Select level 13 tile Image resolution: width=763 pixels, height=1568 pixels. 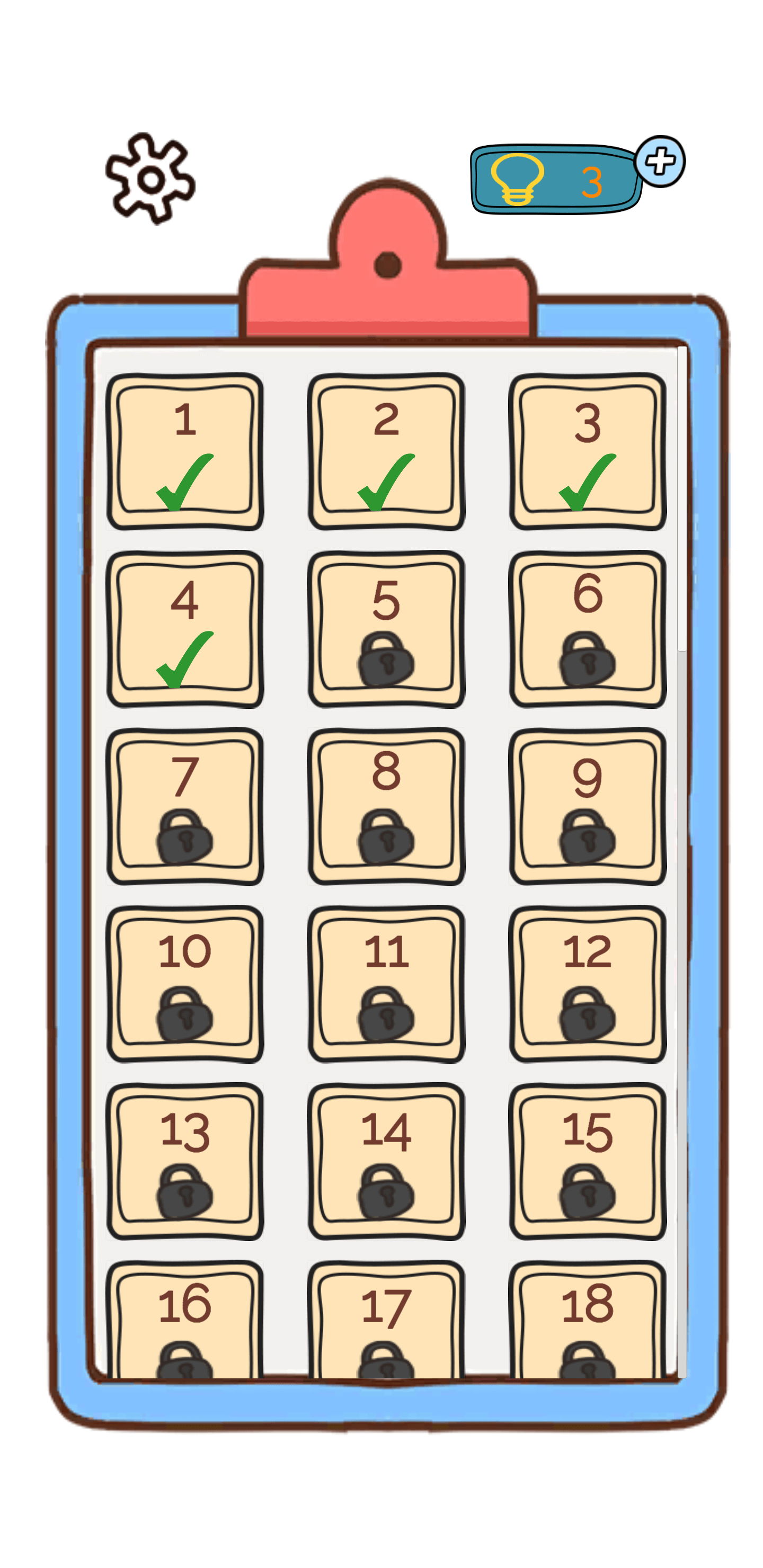coord(184,1161)
